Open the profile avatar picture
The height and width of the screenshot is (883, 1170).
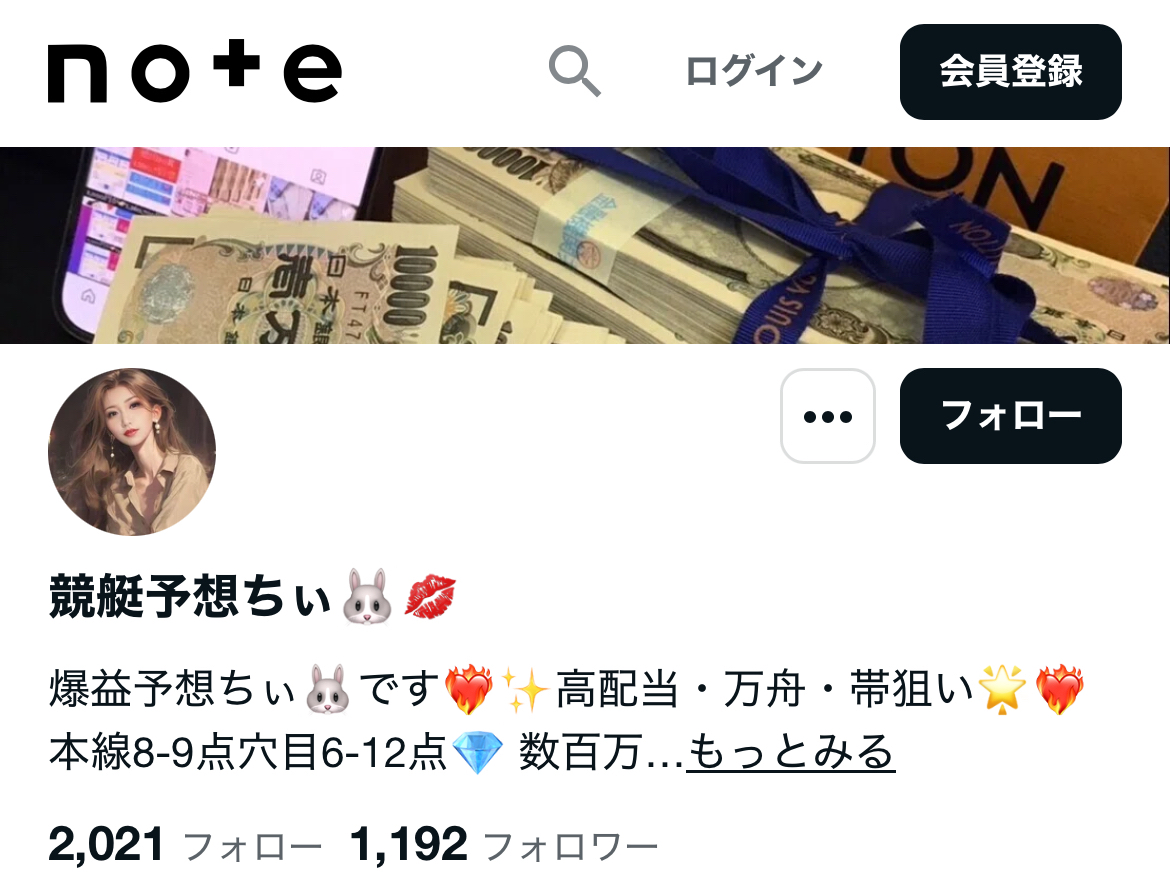click(x=132, y=452)
